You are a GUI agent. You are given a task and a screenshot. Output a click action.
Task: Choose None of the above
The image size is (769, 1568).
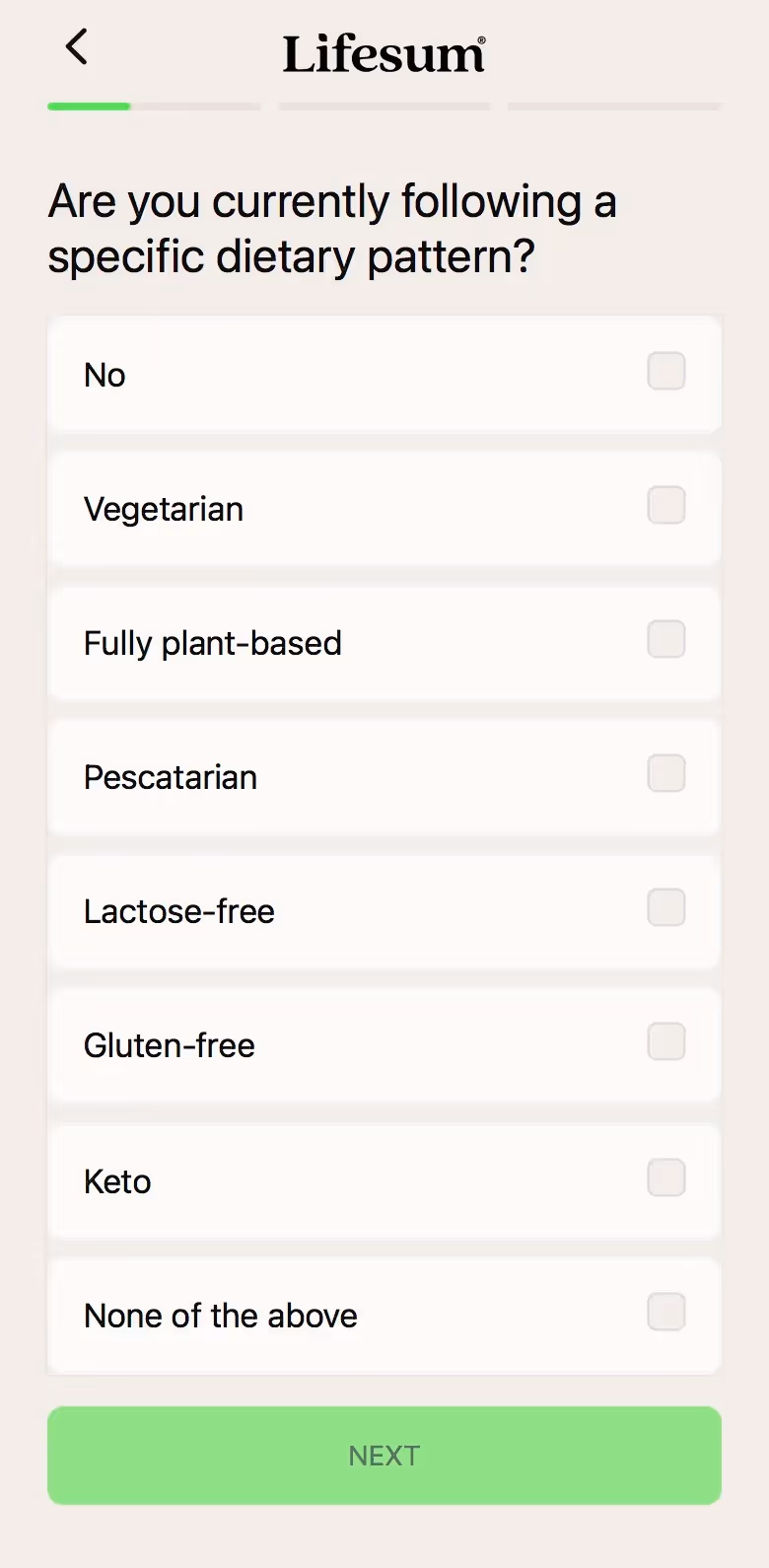pos(665,1313)
